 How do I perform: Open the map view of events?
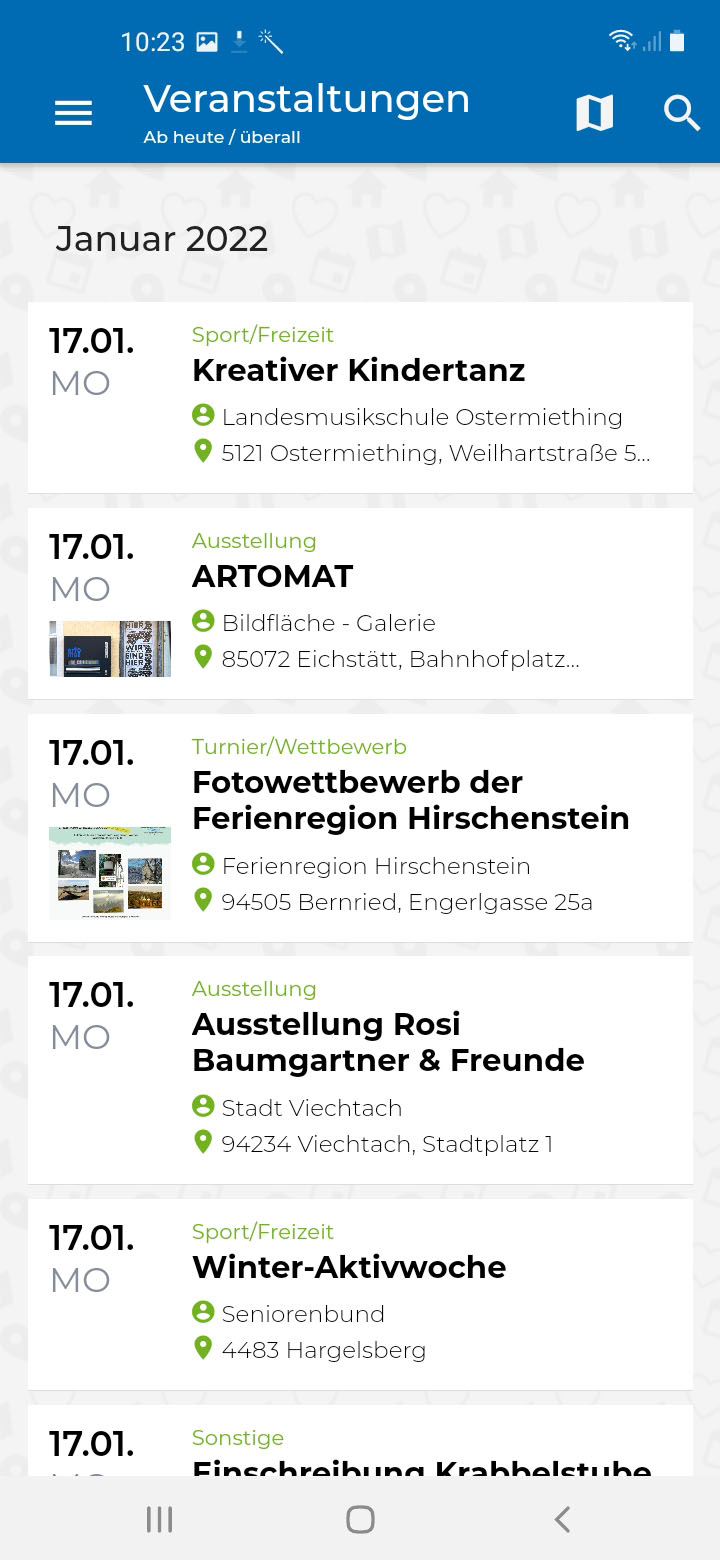(x=594, y=113)
